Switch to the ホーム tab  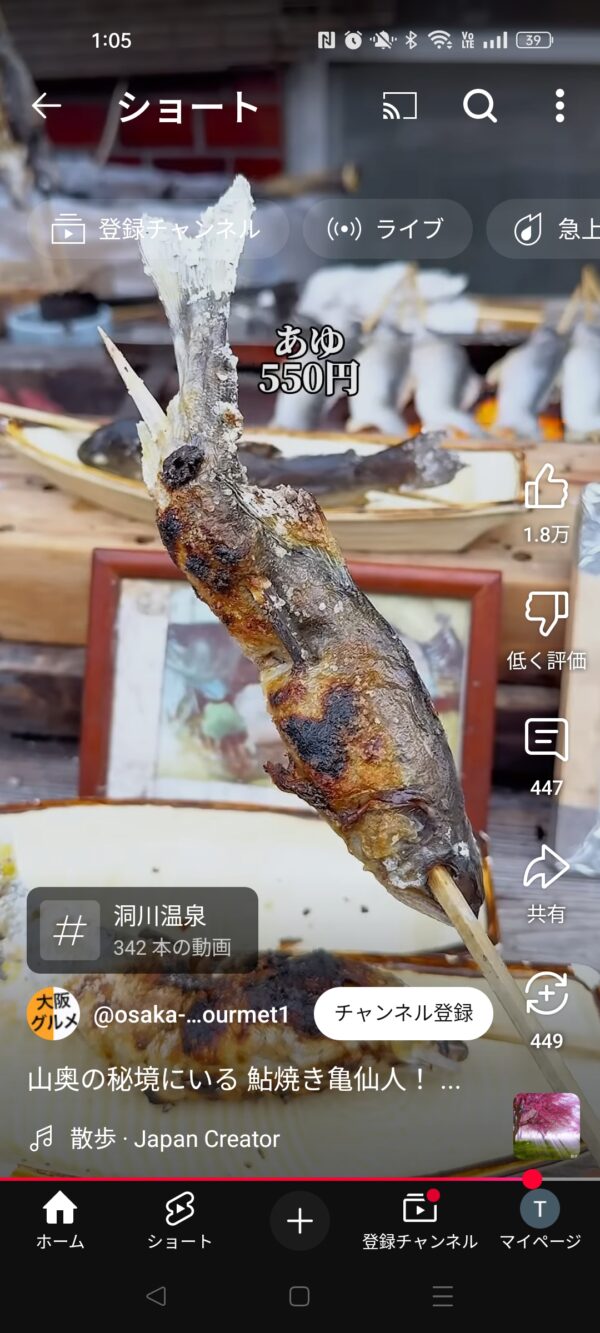click(x=60, y=1221)
